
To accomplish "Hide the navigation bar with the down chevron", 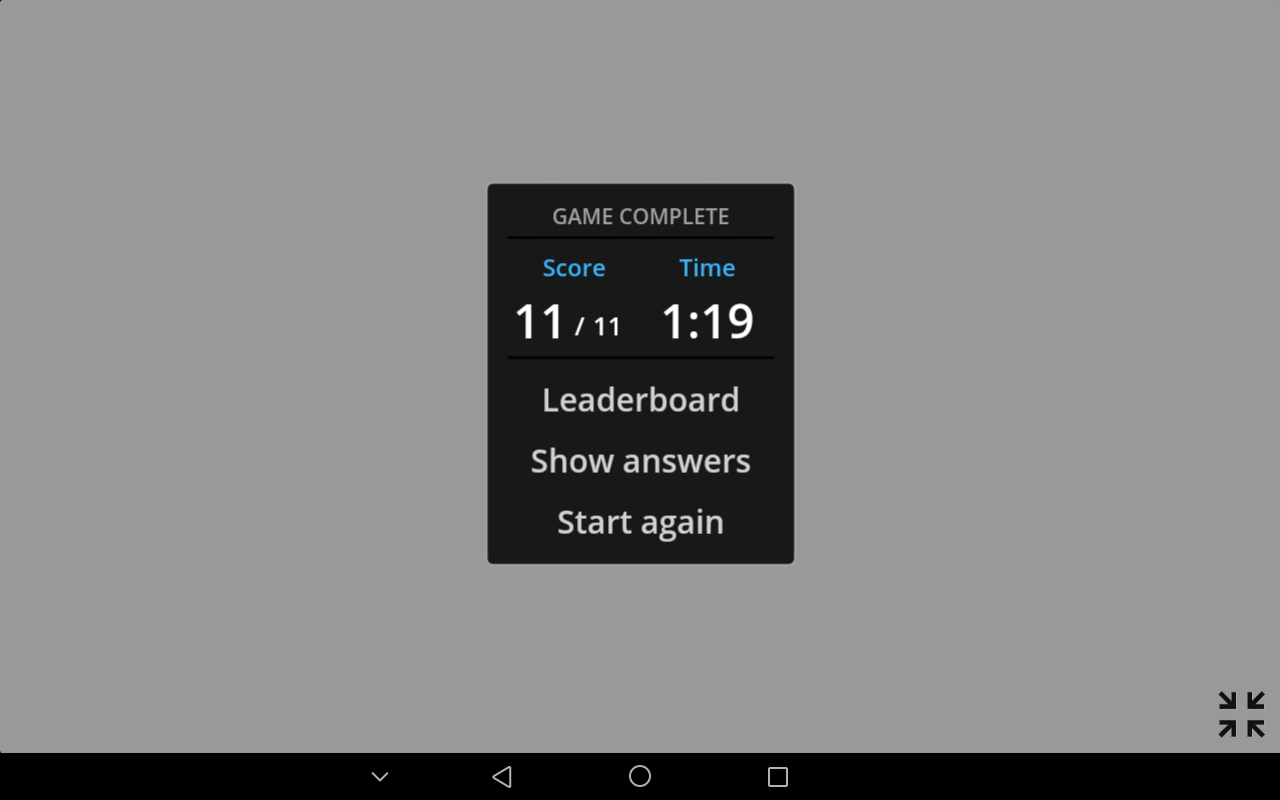I will click(380, 776).
